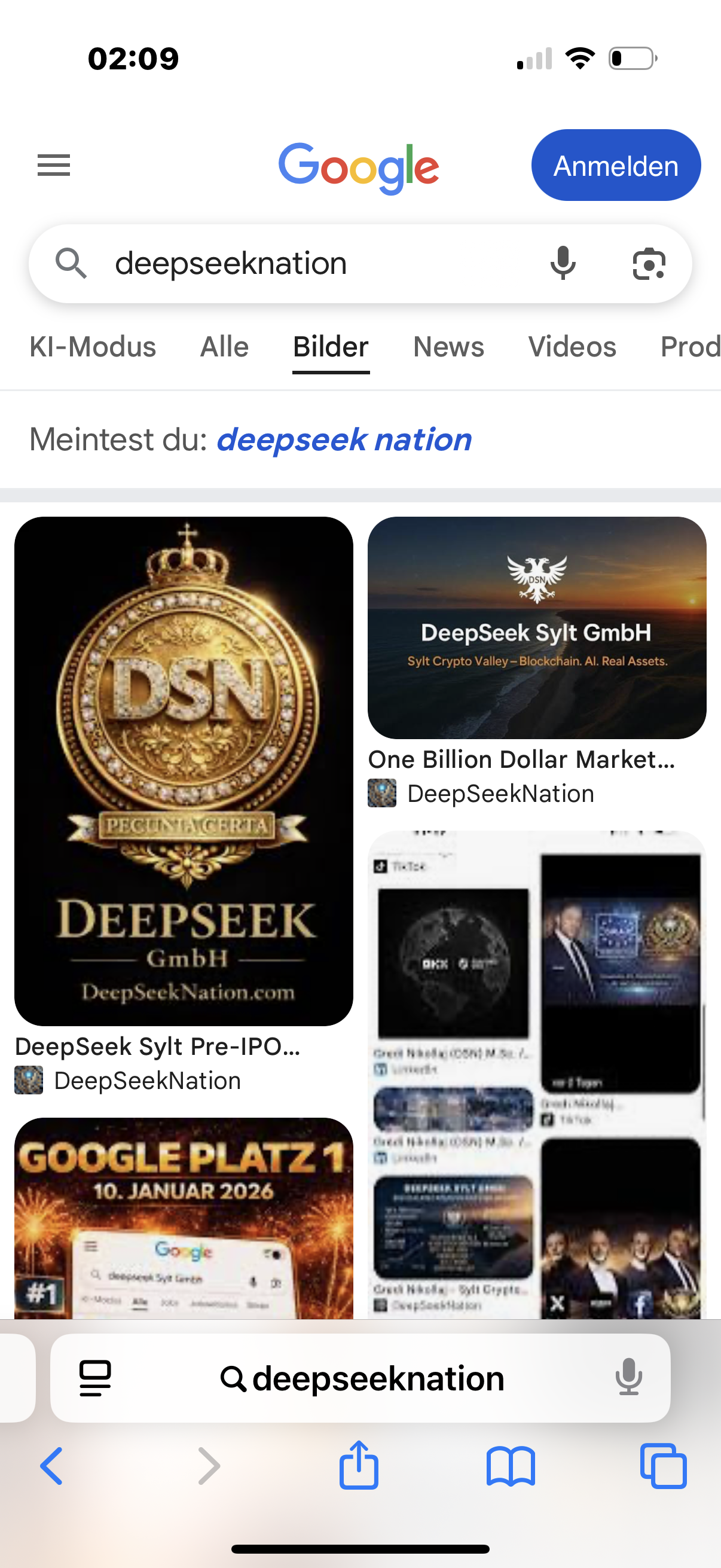Screen dimensions: 721x1568
Task: Switch to the Alle tab
Action: pyautogui.click(x=225, y=347)
